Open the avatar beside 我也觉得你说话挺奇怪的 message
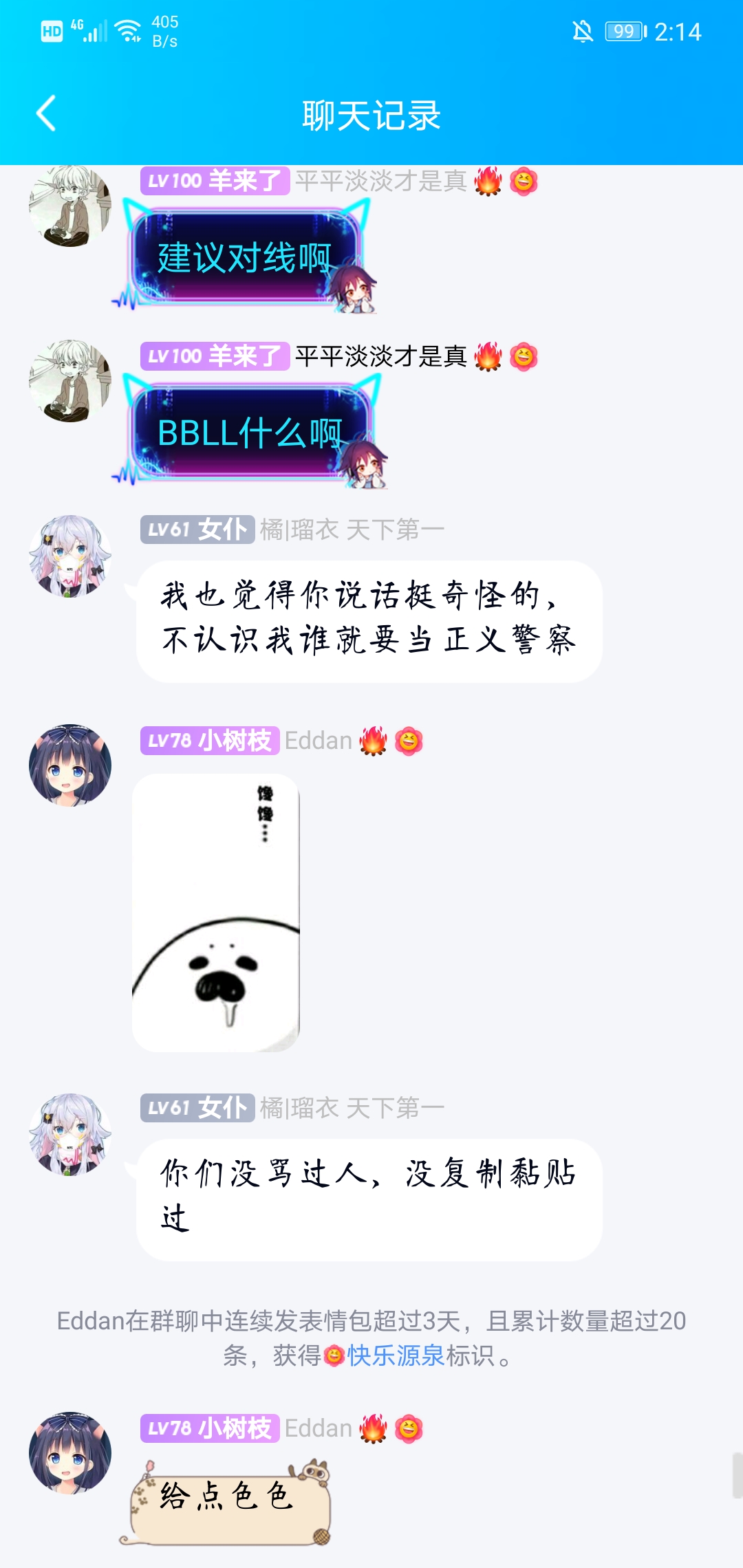Viewport: 743px width, 1568px height. click(70, 556)
